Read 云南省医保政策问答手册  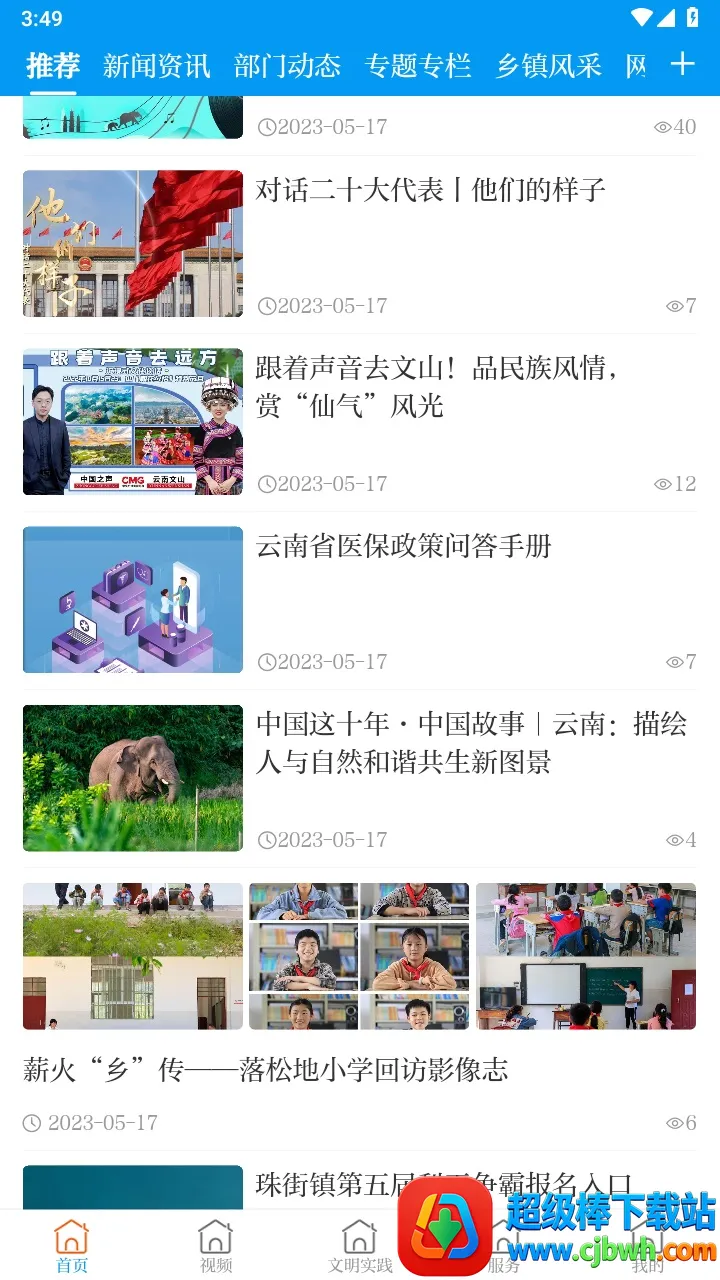pyautogui.click(x=404, y=546)
